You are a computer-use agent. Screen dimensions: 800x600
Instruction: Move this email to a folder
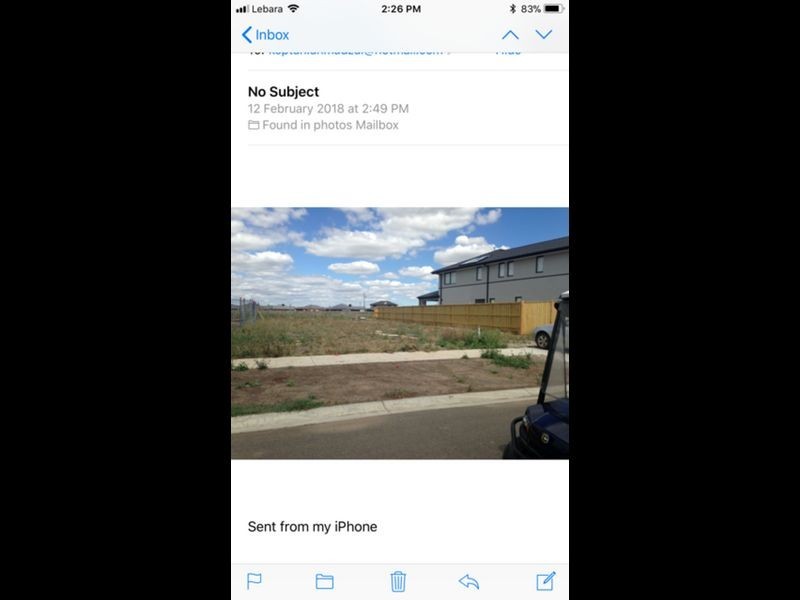324,581
